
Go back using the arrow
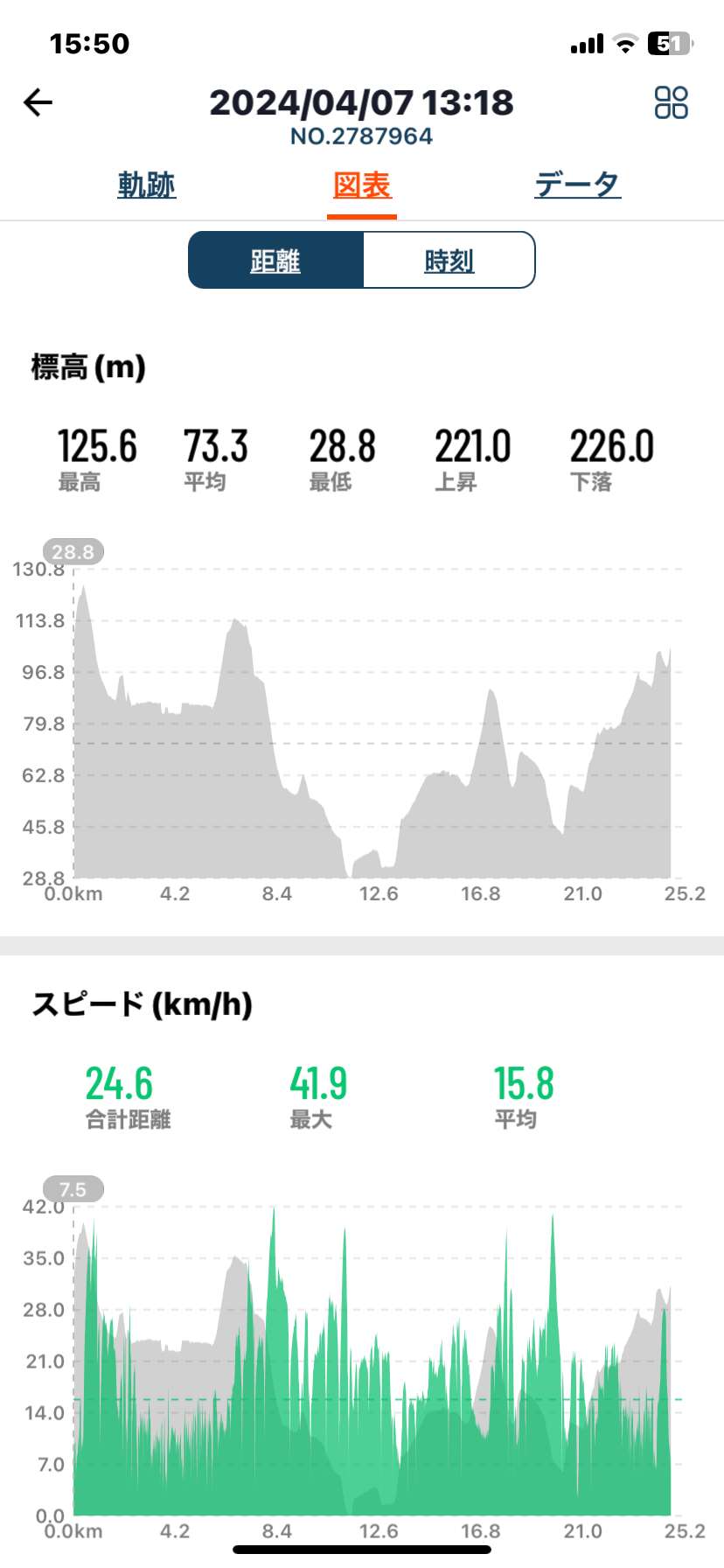(x=38, y=102)
